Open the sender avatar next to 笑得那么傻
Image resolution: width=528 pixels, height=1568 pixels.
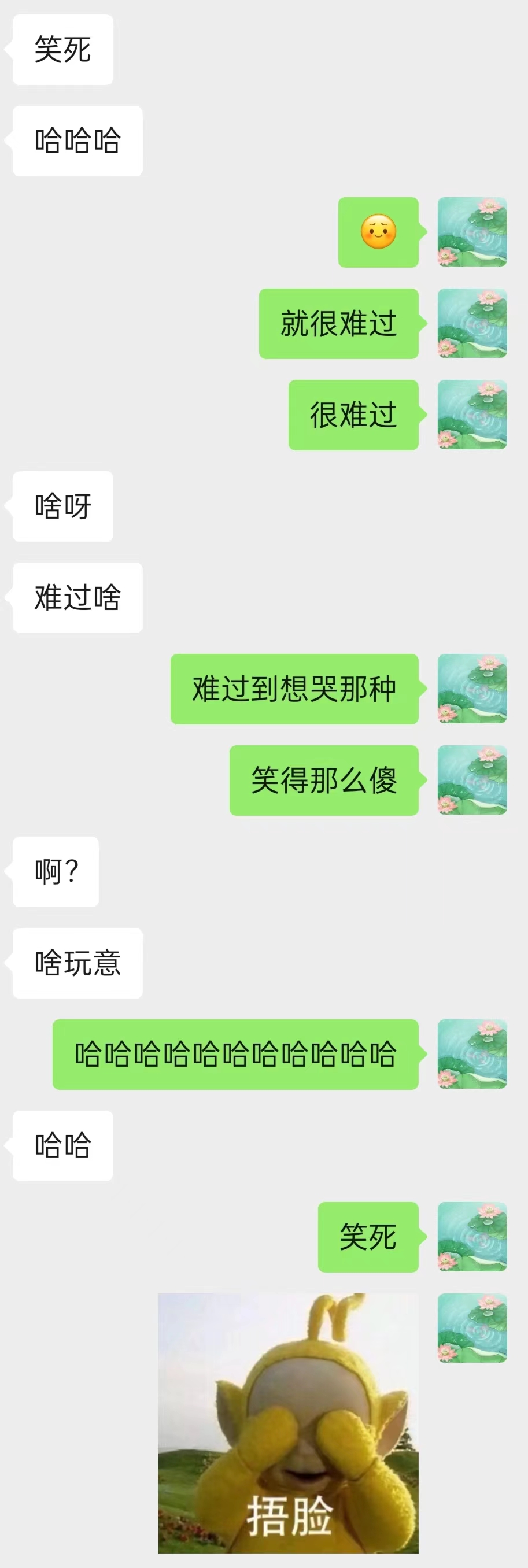472,780
